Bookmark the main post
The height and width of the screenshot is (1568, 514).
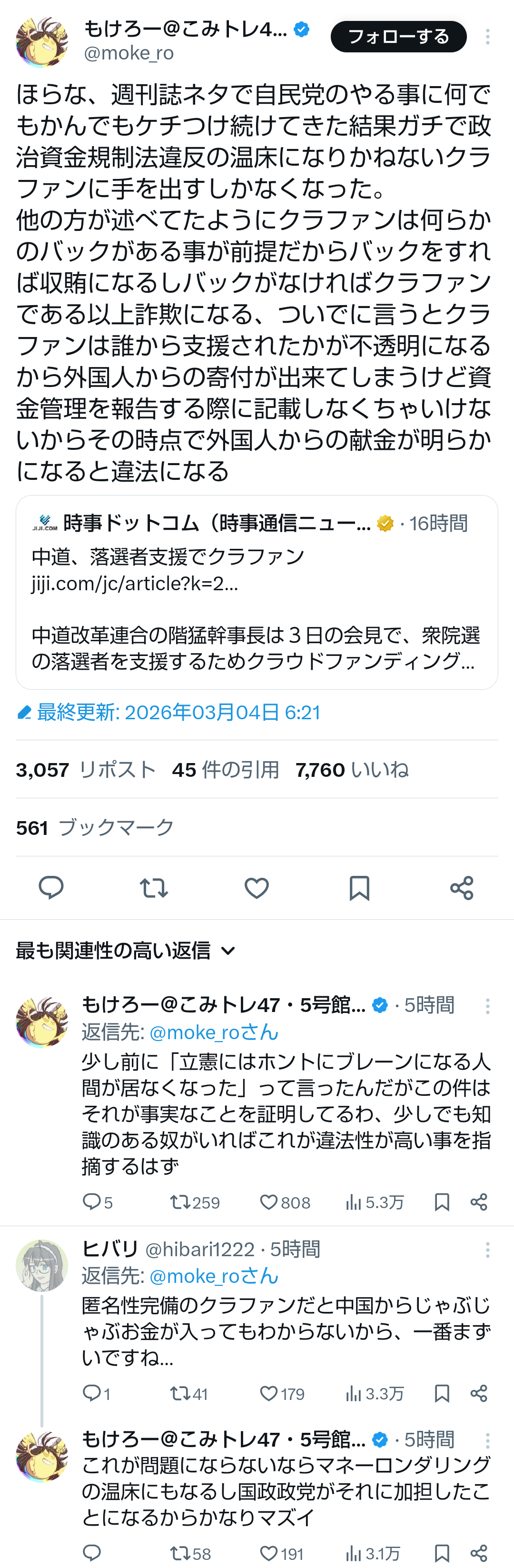[359, 887]
